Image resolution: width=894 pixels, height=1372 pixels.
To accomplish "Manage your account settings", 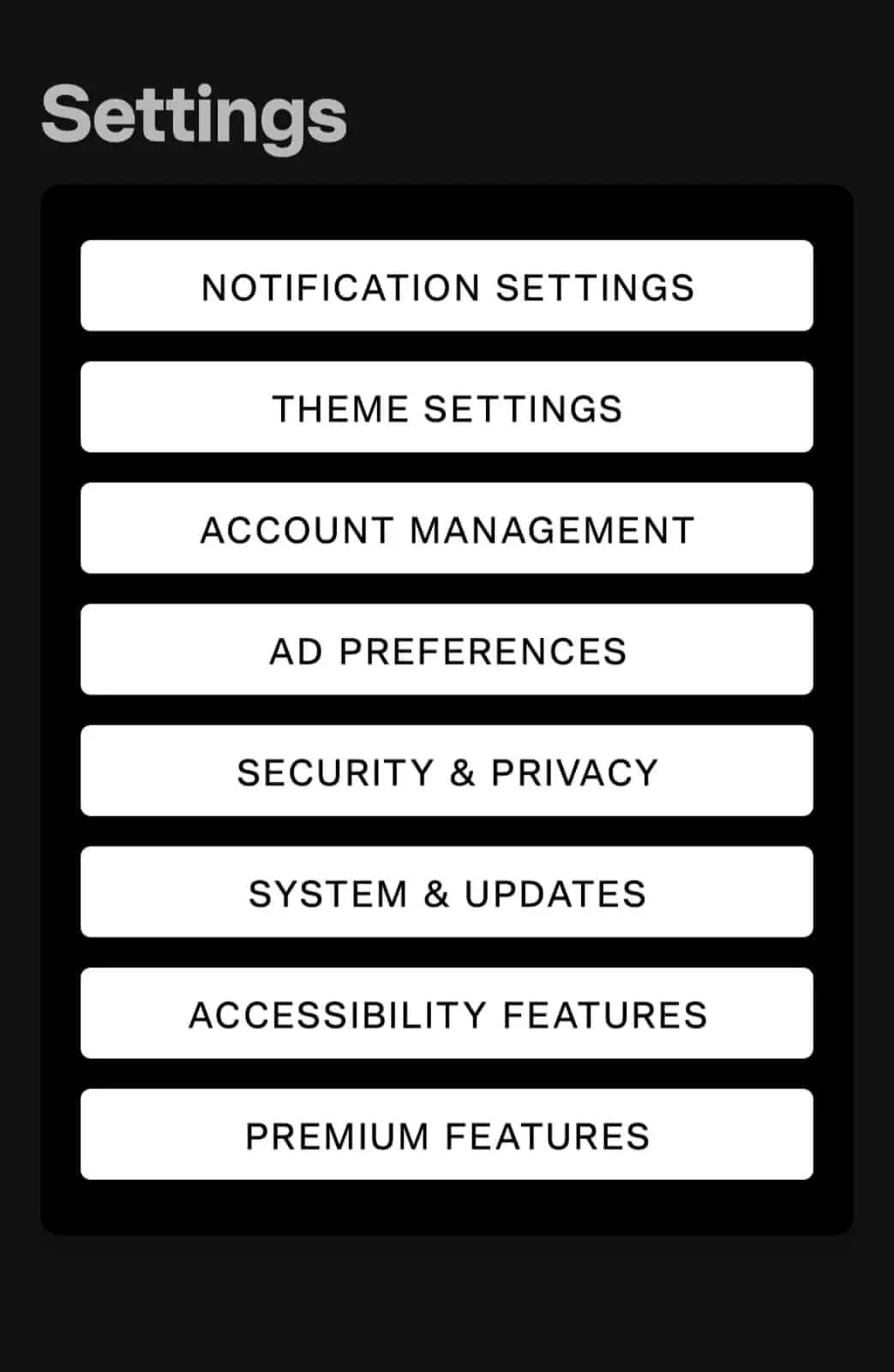I will coord(447,528).
